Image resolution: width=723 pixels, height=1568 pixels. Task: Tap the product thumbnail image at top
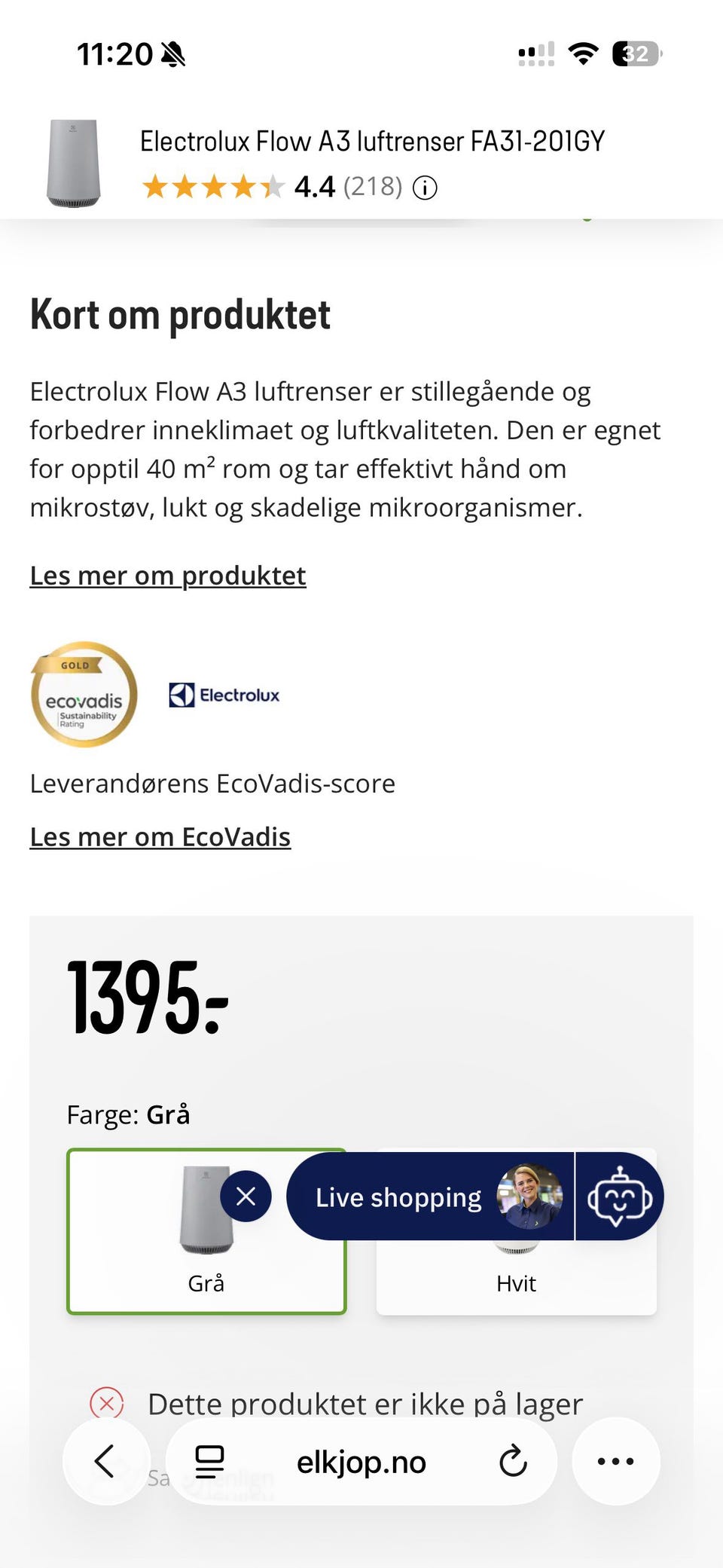(72, 162)
